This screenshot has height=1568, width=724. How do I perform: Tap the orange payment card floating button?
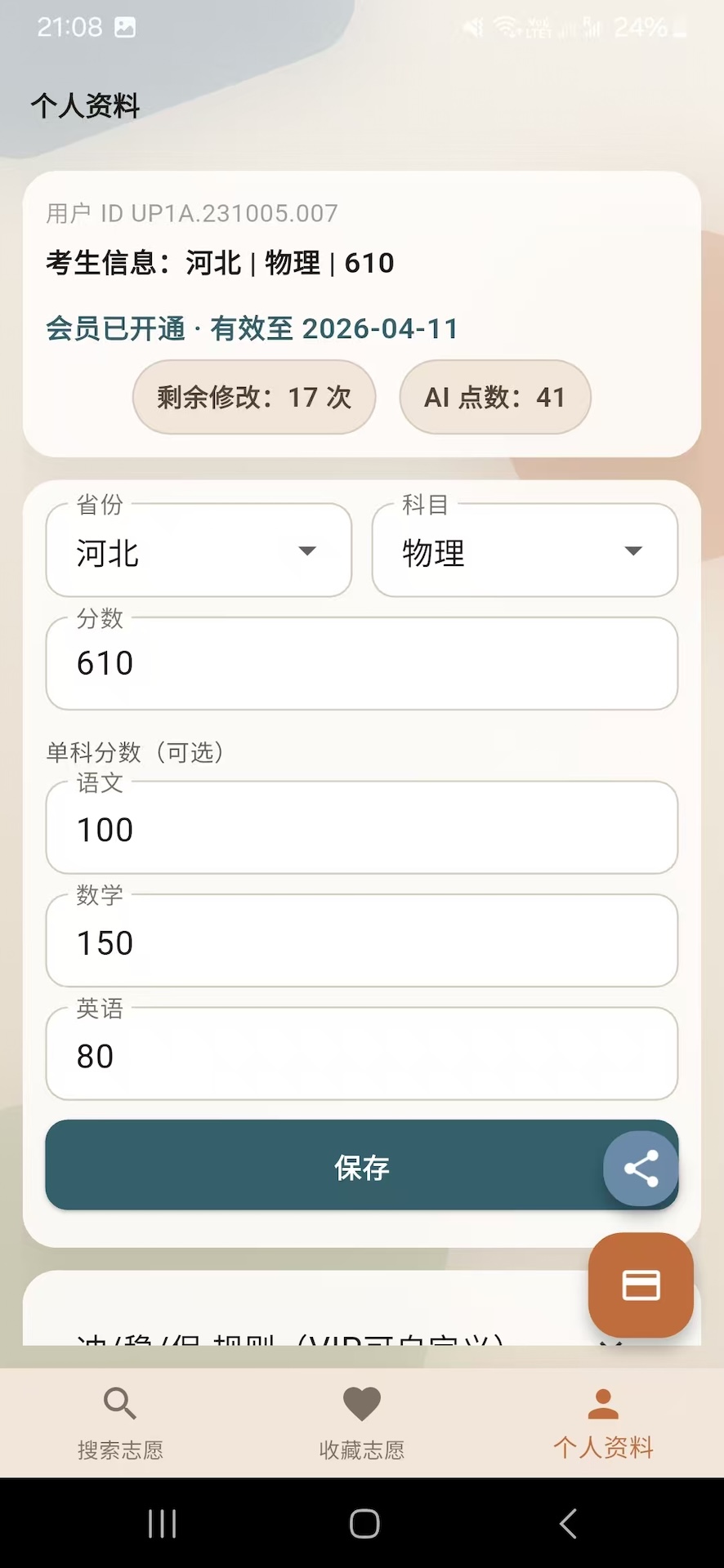point(641,1285)
